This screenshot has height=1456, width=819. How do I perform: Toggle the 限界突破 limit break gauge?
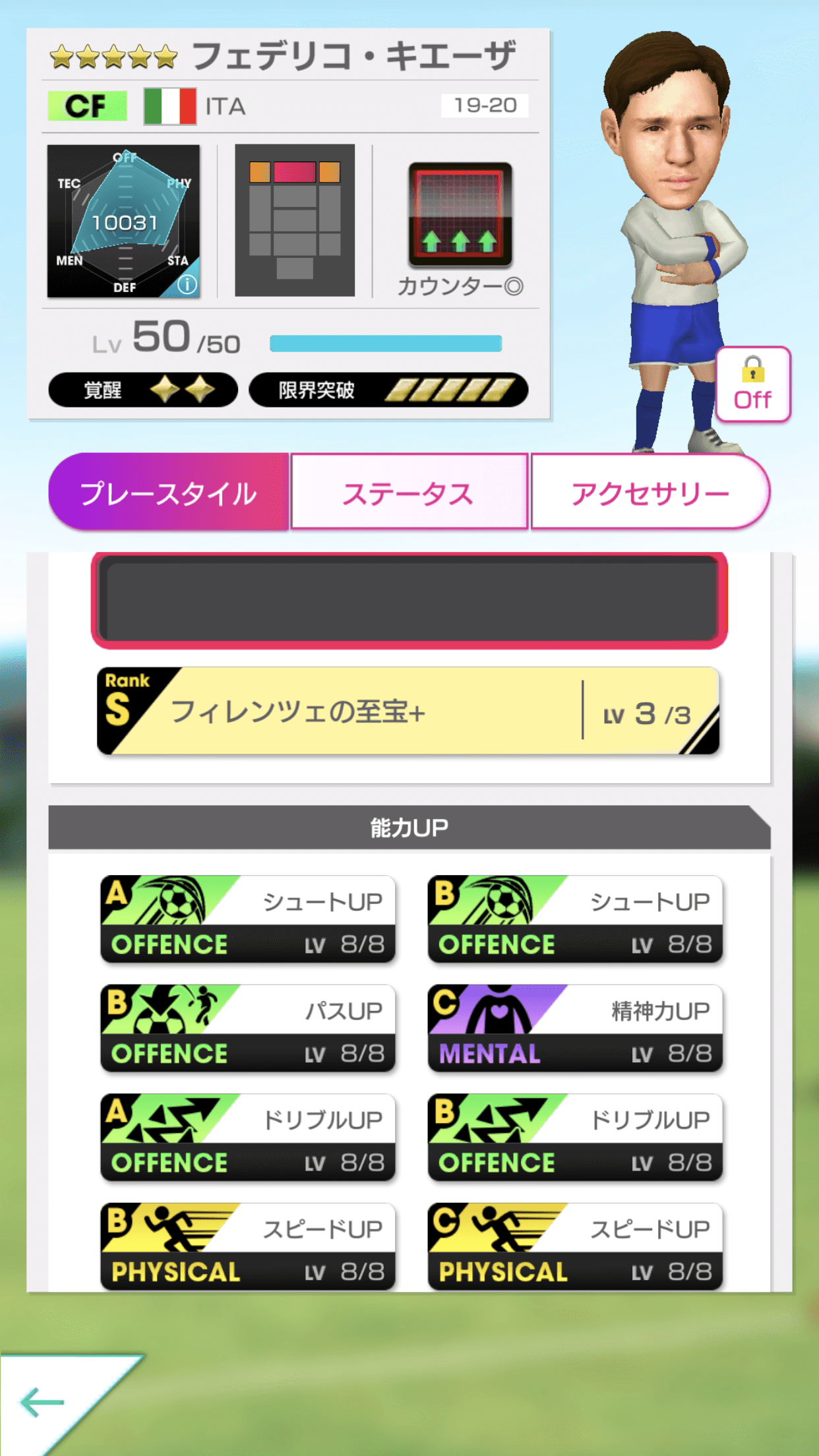pyautogui.click(x=388, y=390)
